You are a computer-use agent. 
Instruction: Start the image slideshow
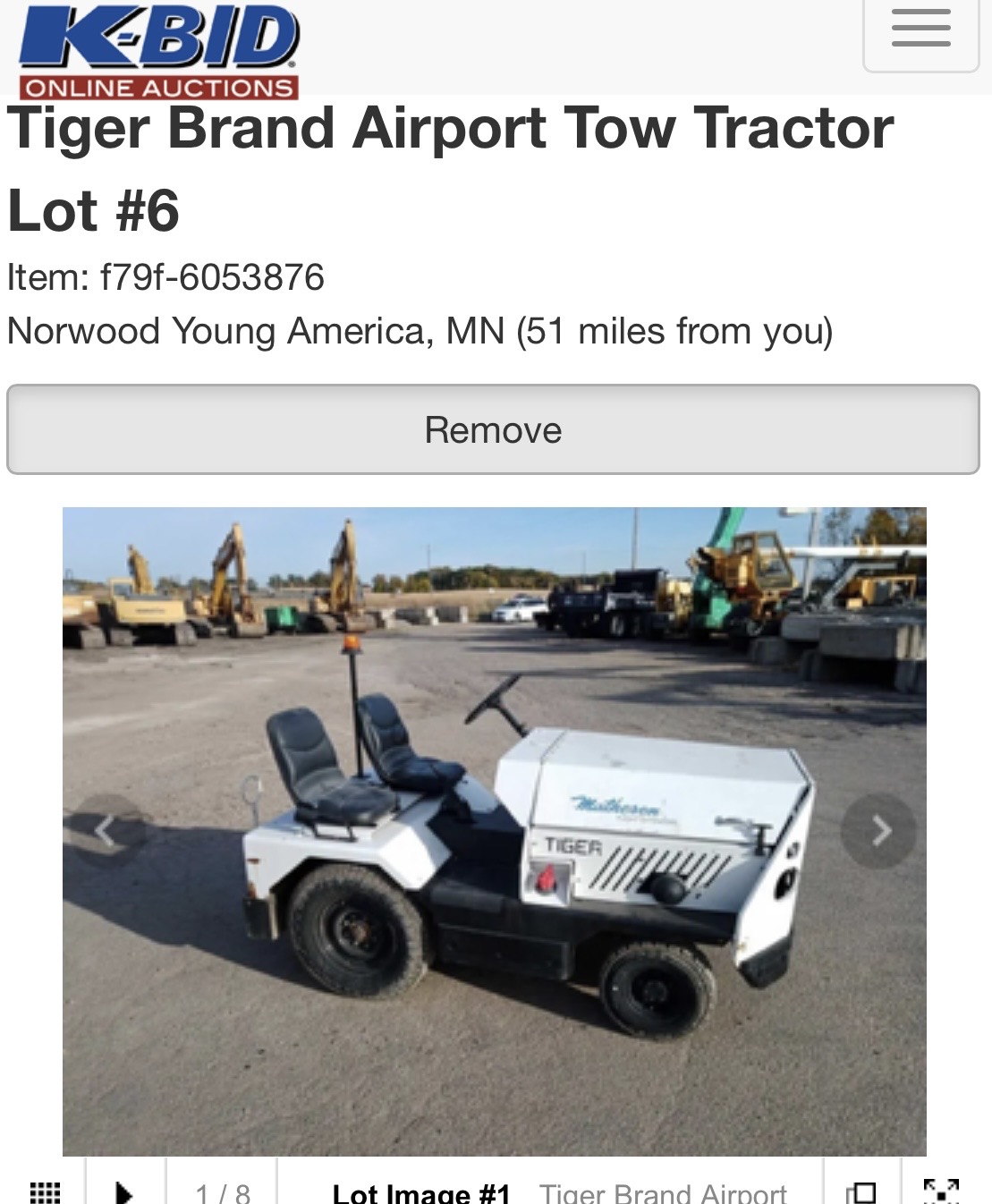pos(125,1191)
